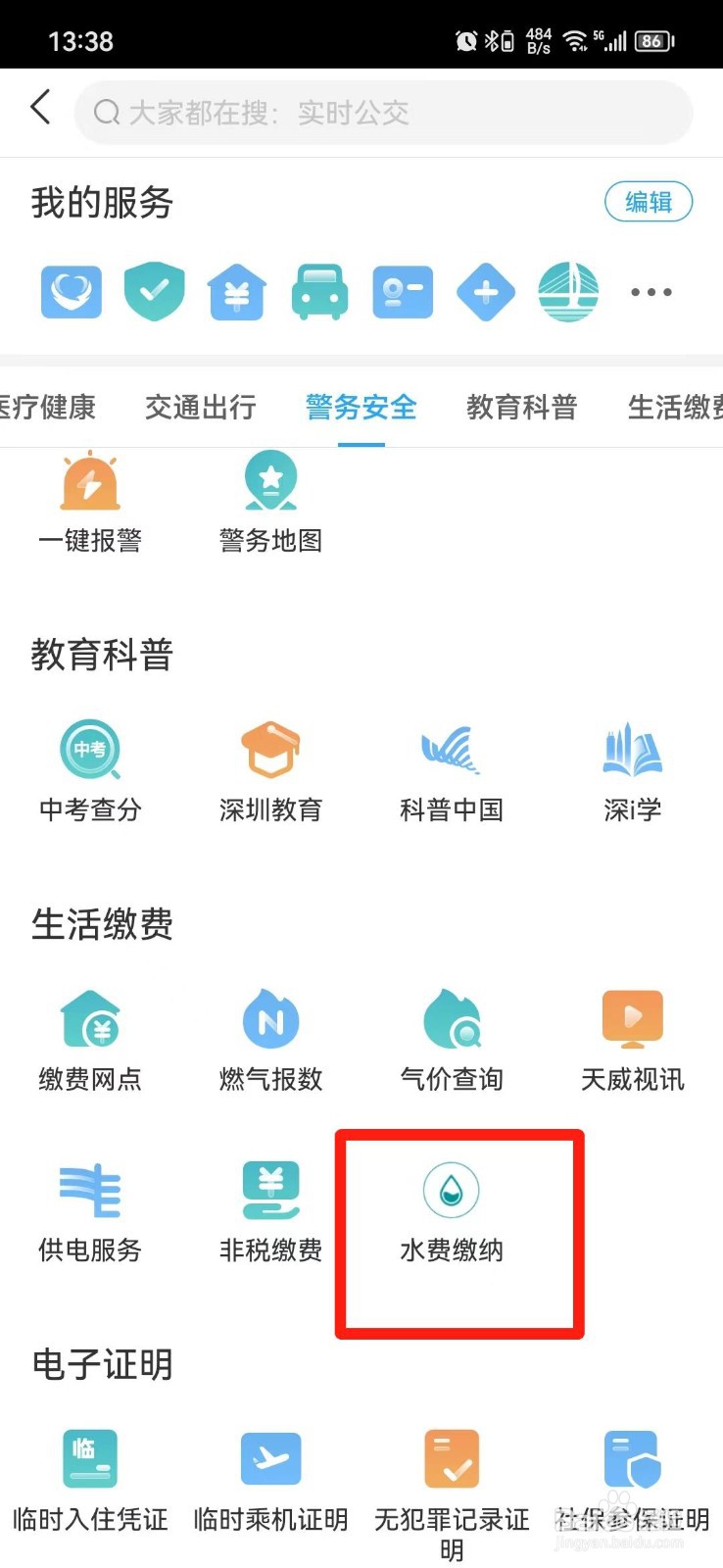The image size is (723, 1568).
Task: Open the 科普中国 service icon
Action: (x=451, y=769)
